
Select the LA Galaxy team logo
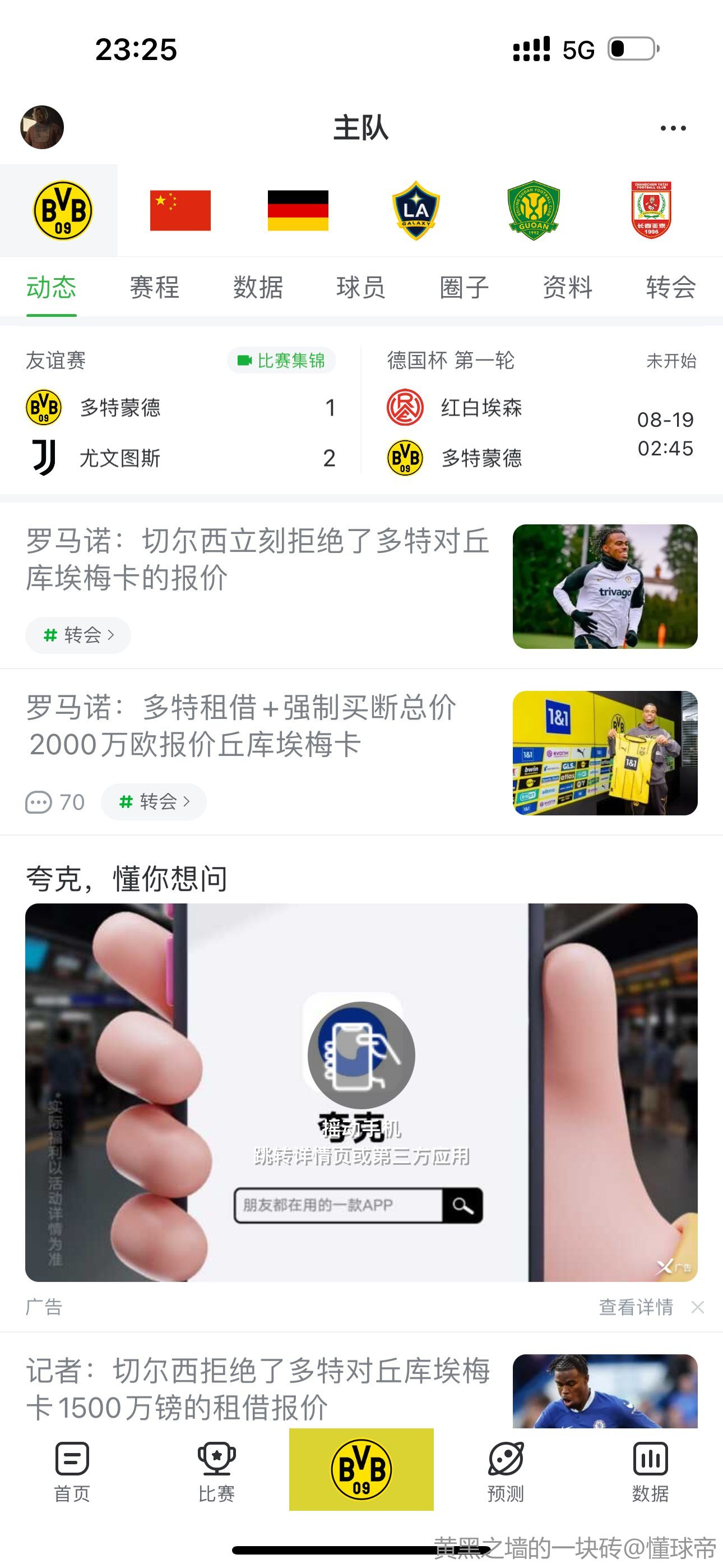[x=416, y=211]
